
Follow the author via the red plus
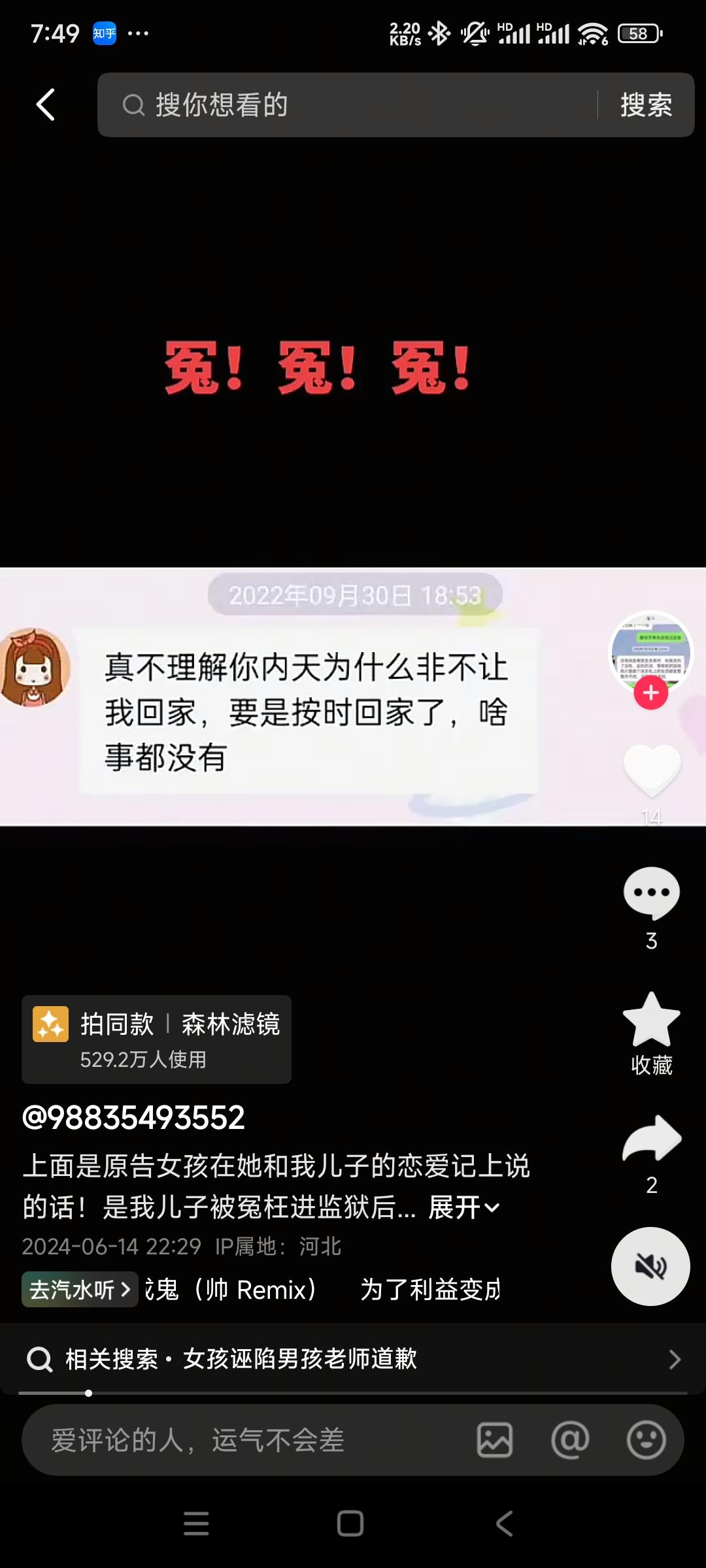(650, 693)
